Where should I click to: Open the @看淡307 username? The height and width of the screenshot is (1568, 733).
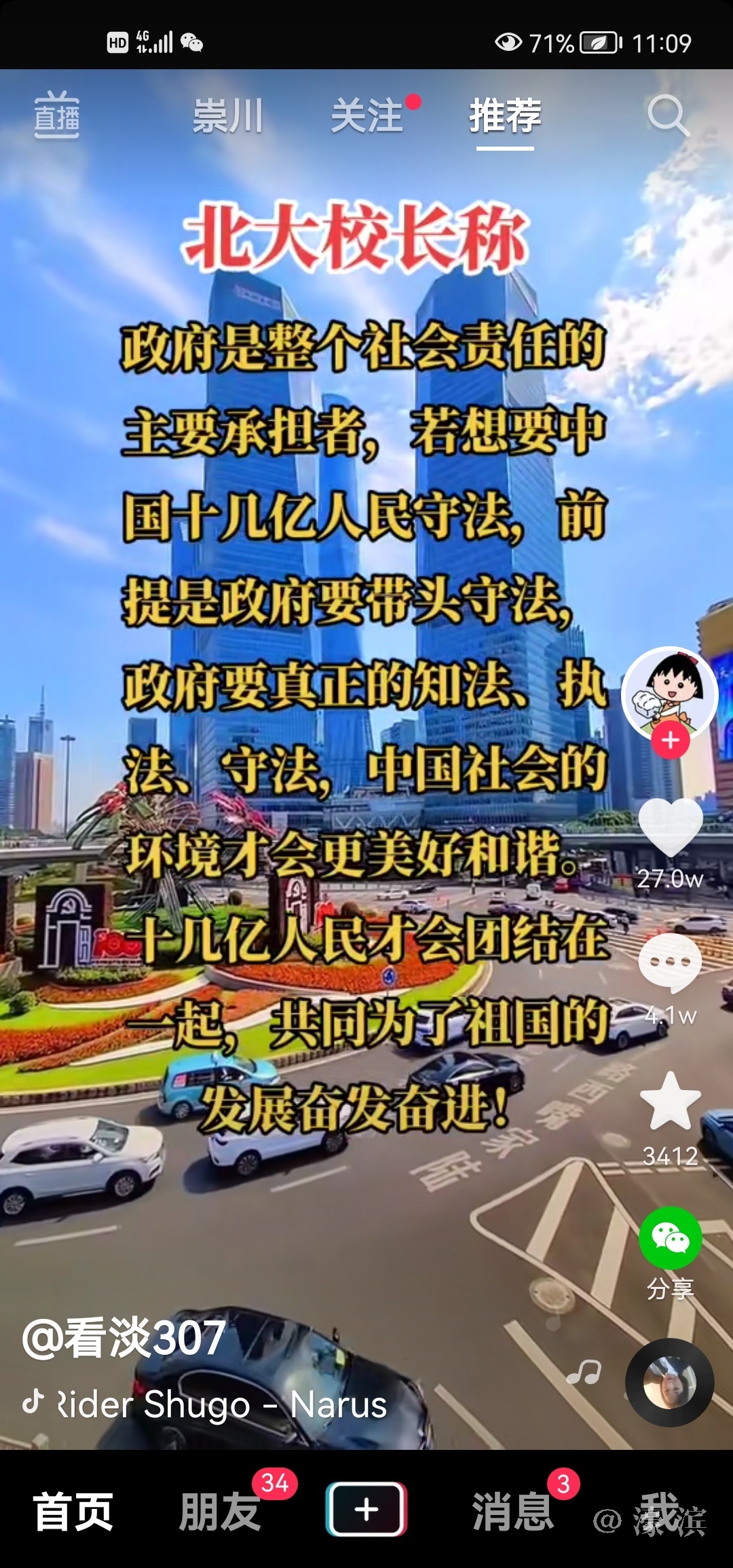(124, 1338)
